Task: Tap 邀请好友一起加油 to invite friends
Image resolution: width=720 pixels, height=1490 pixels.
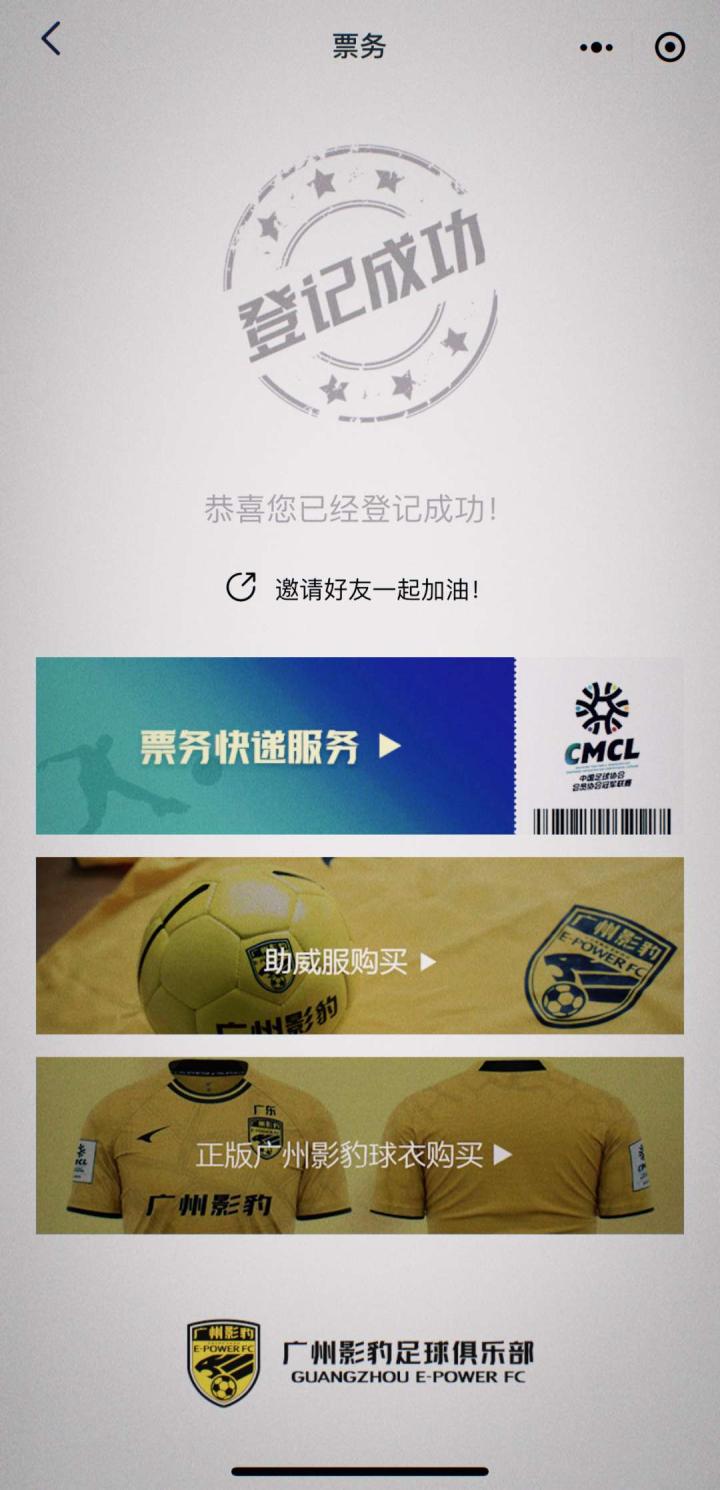Action: coord(355,588)
